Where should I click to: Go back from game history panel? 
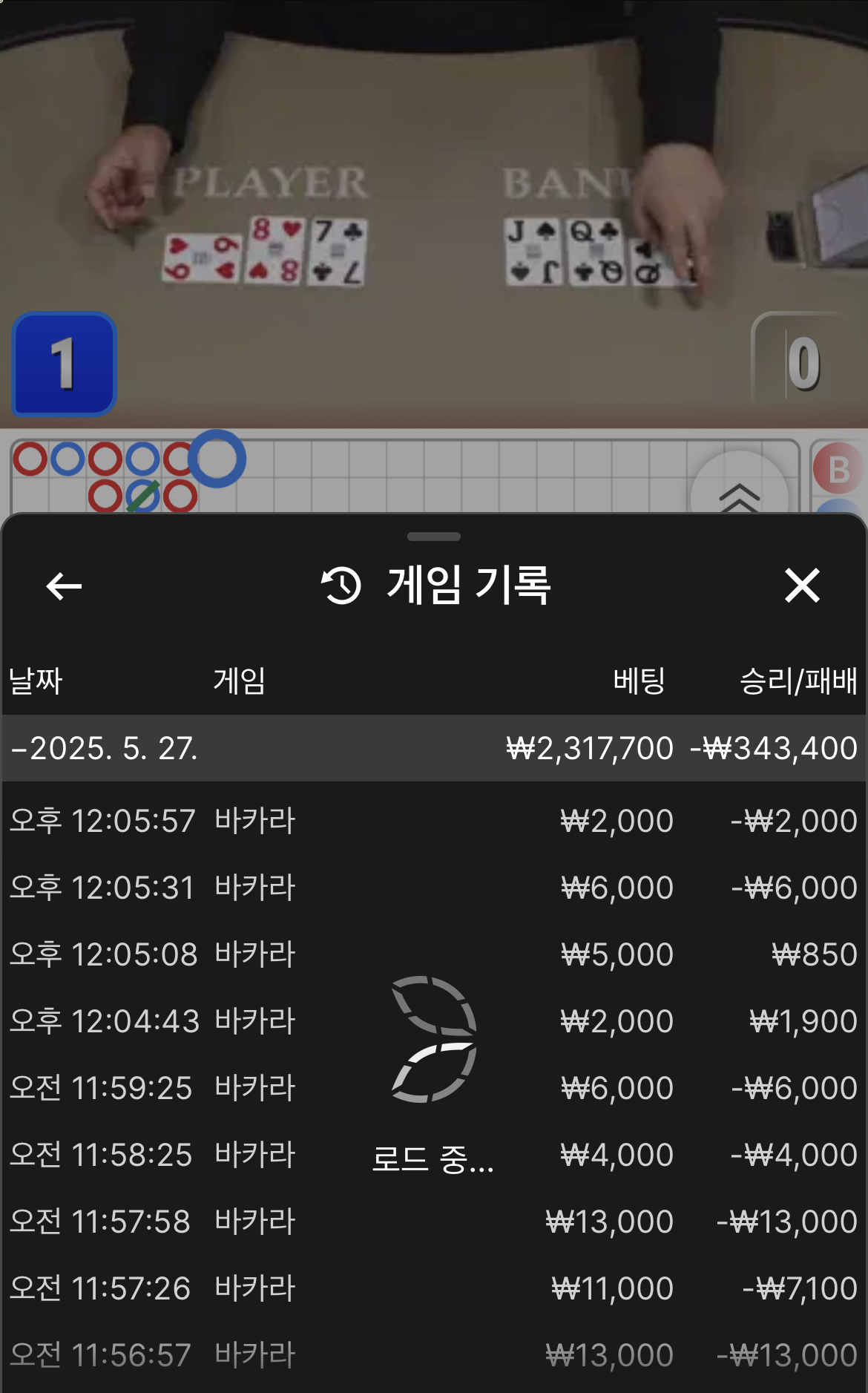tap(64, 586)
